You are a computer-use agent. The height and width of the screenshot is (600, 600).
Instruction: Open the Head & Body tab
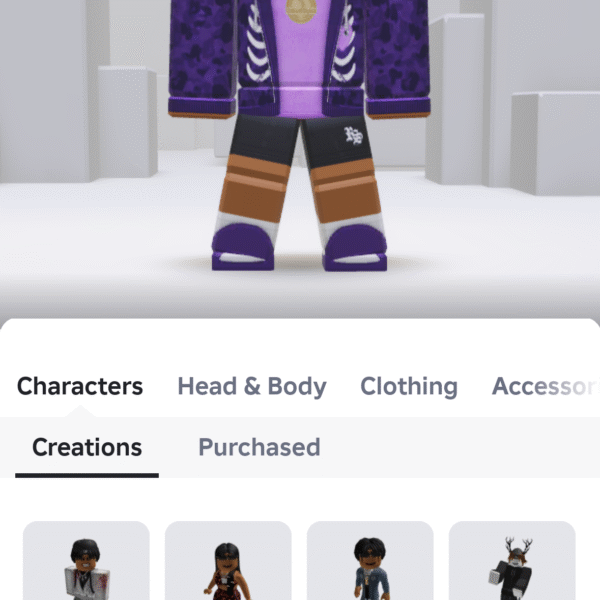251,386
